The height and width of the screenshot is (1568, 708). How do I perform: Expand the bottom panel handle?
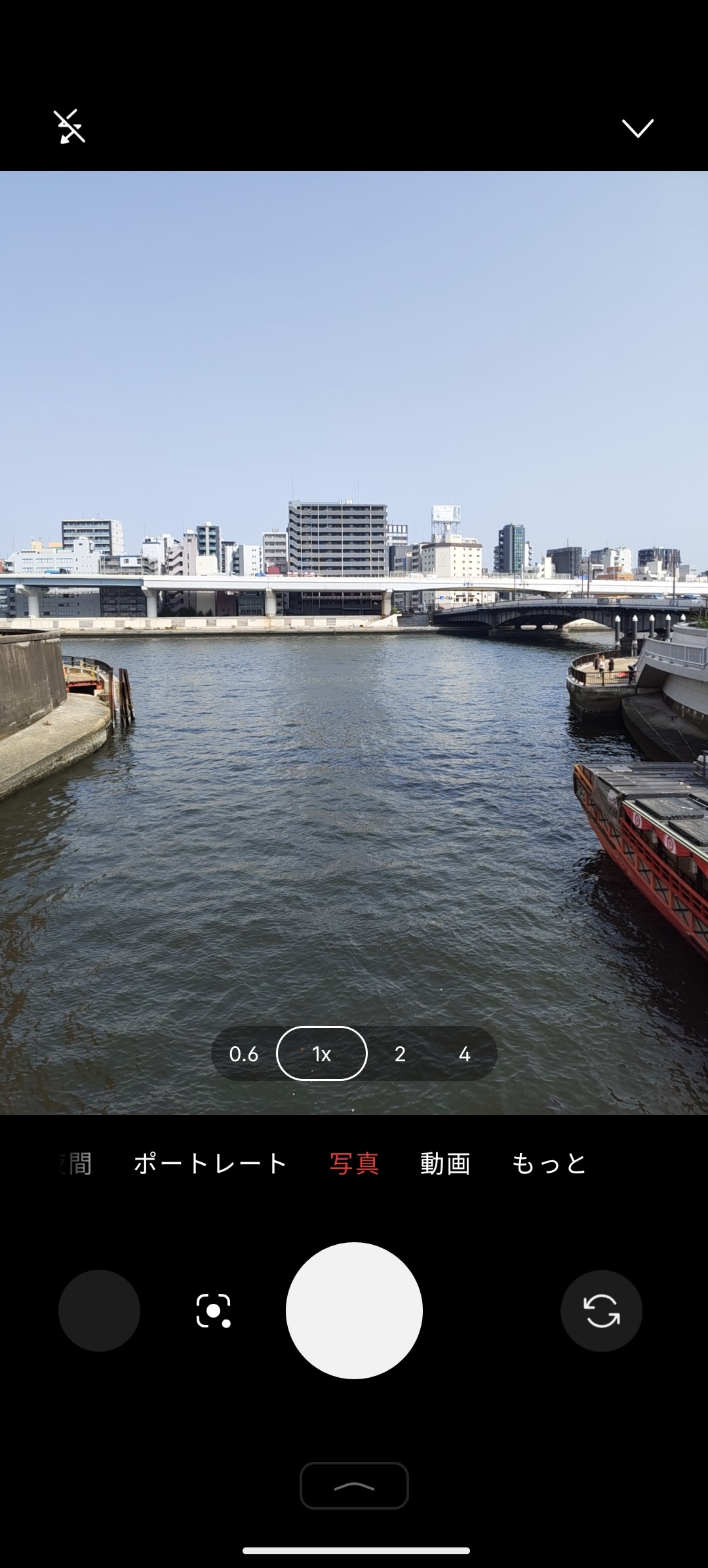[354, 1485]
